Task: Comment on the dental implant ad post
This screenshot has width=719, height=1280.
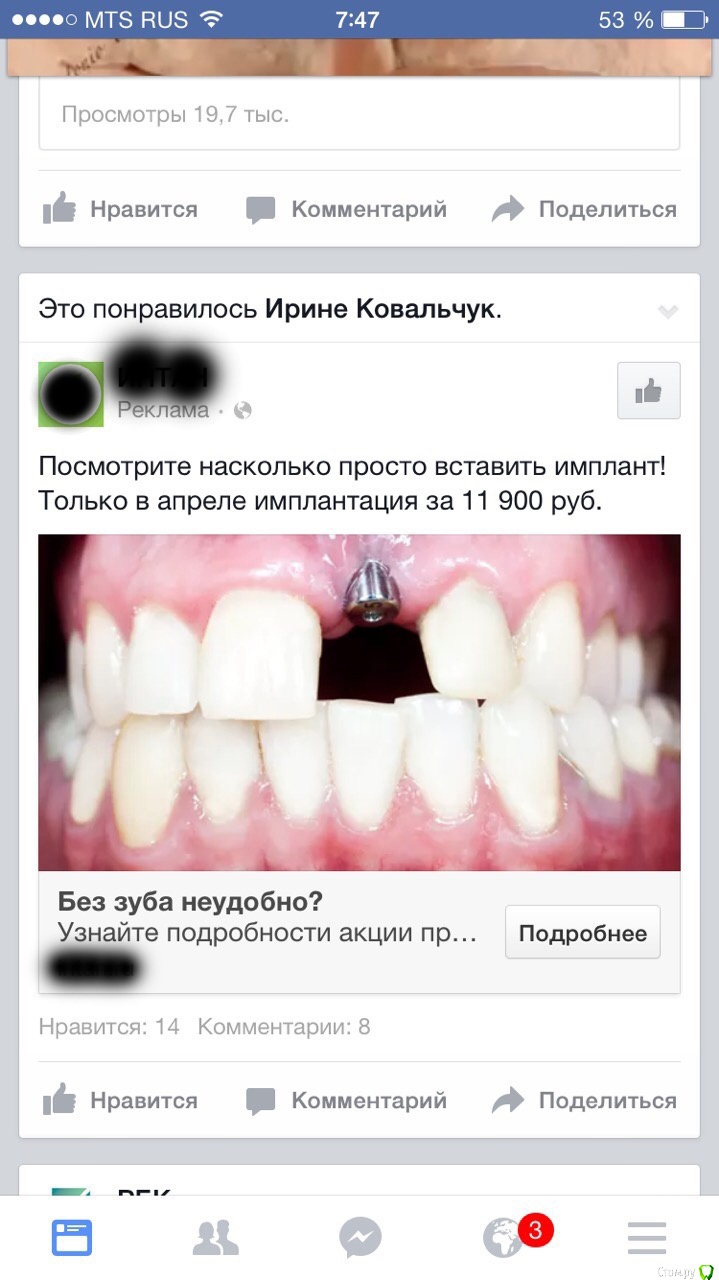Action: click(346, 1100)
